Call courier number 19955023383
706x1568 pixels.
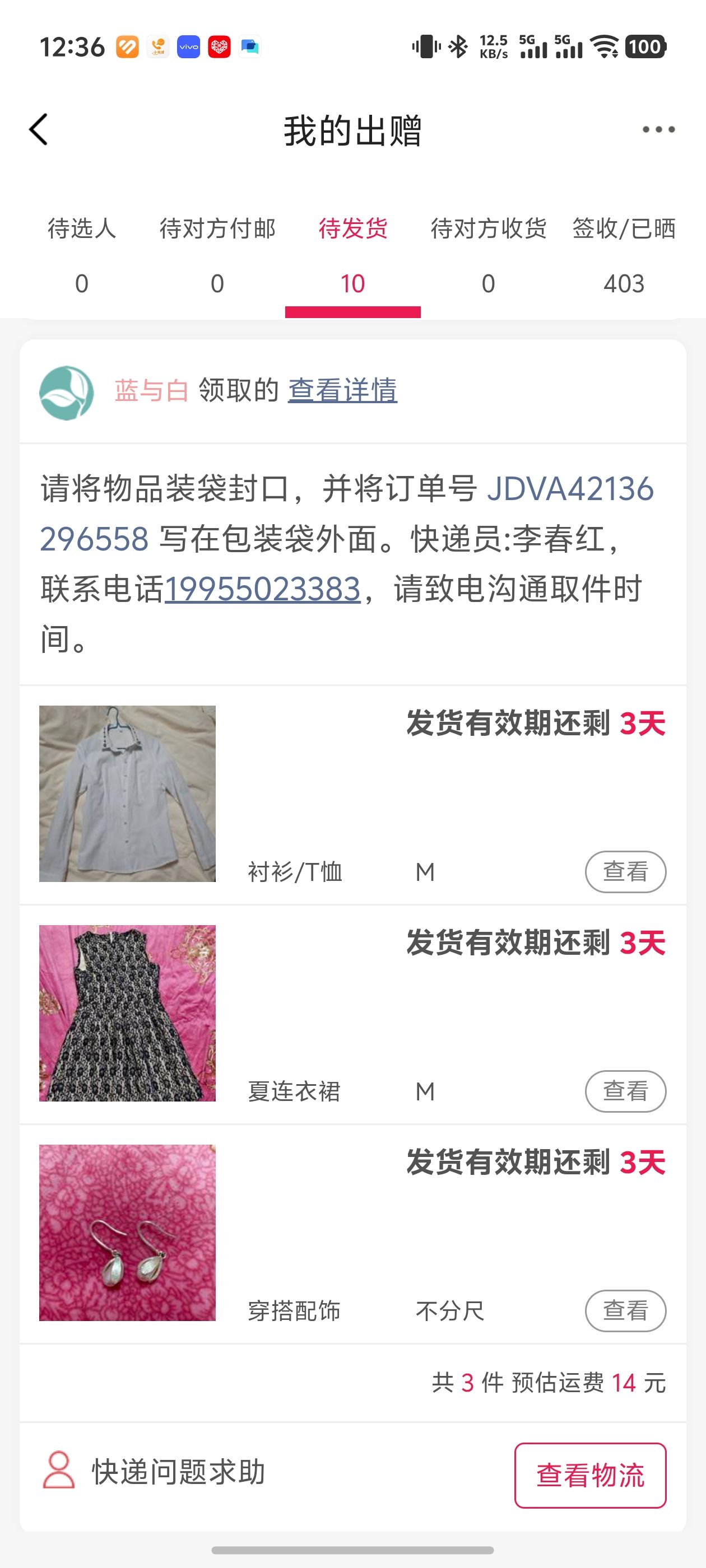tap(263, 589)
